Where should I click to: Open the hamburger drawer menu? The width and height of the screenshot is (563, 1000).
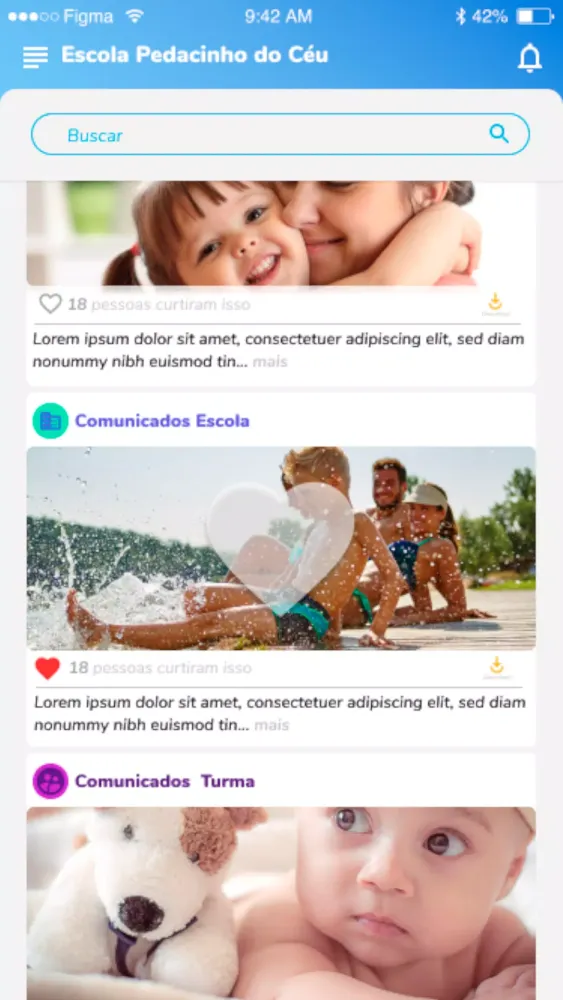35,57
